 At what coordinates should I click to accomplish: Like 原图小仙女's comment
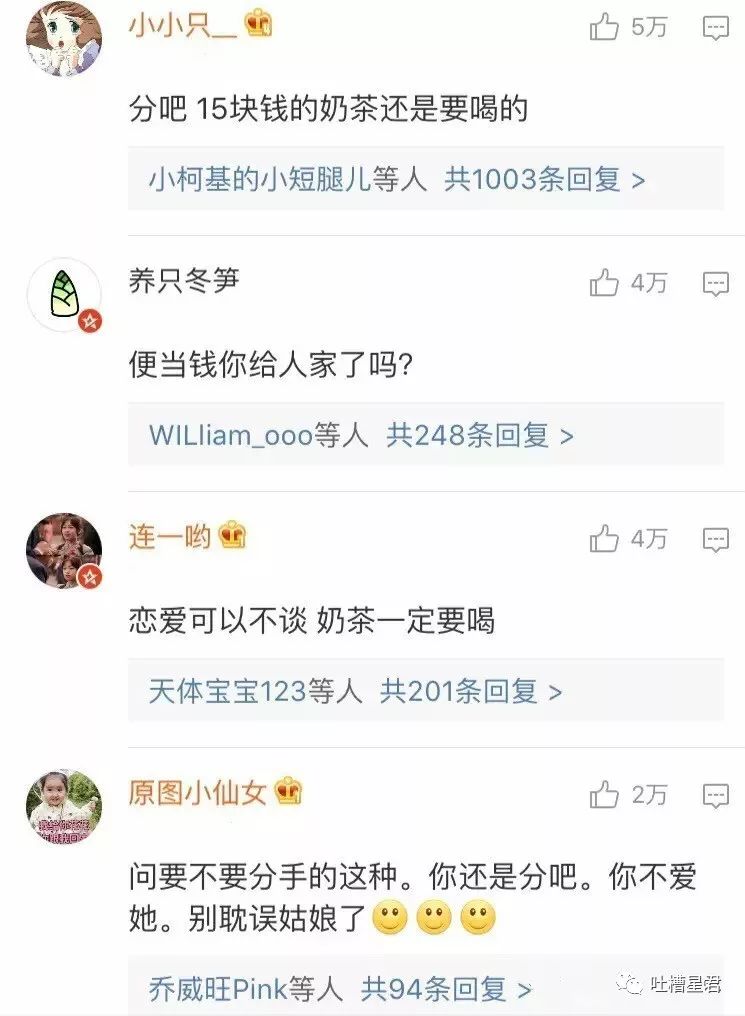604,795
